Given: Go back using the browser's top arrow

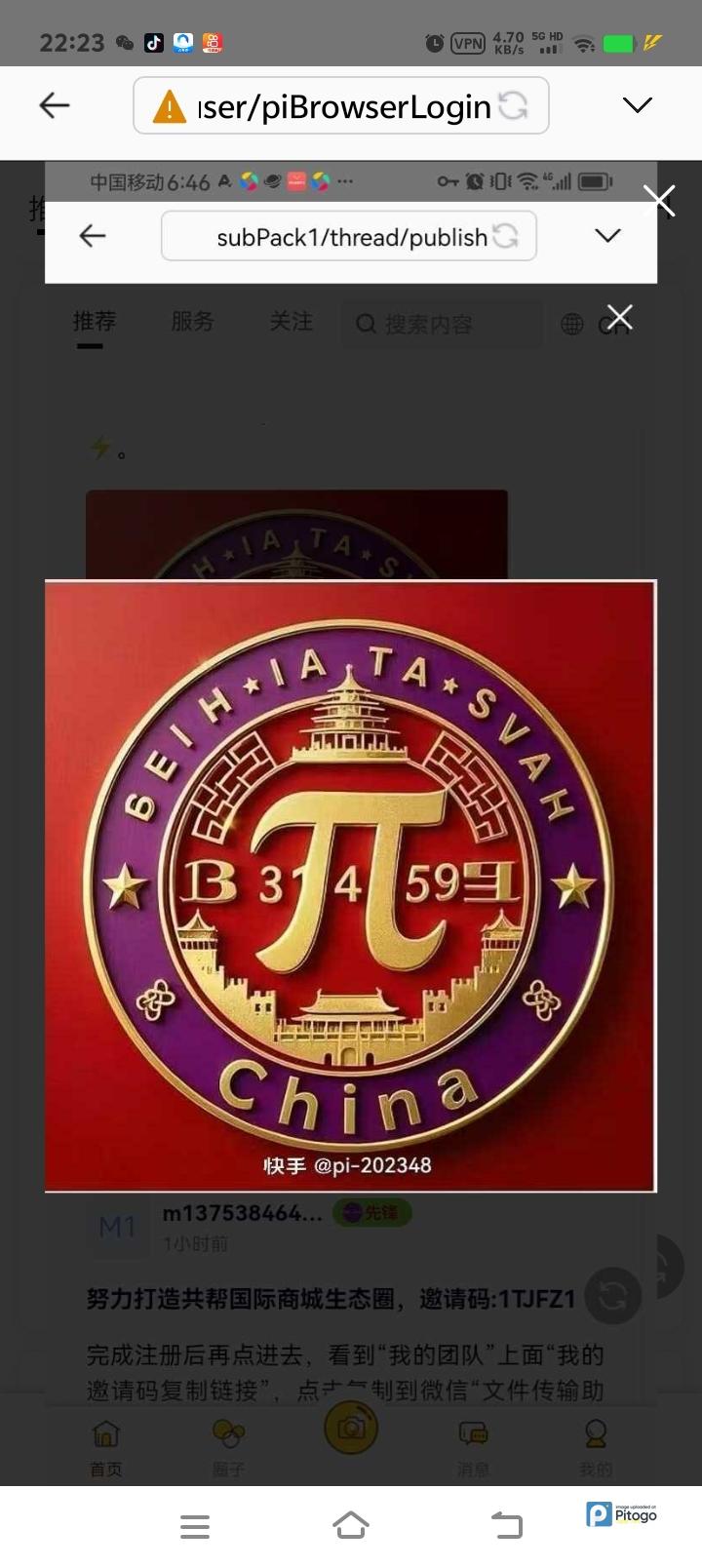Looking at the screenshot, I should [x=55, y=105].
